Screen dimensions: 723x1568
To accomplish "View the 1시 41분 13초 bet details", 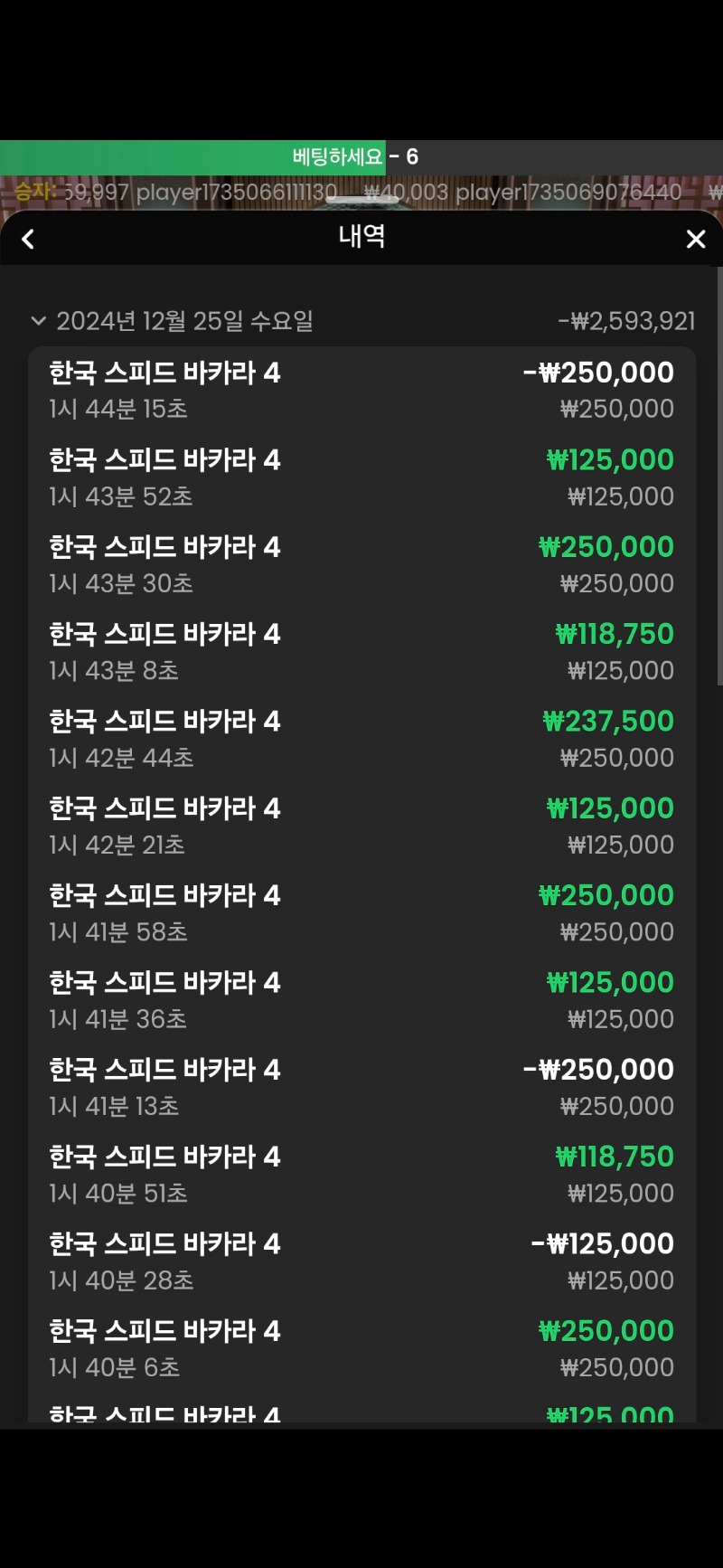I will tap(361, 1087).
